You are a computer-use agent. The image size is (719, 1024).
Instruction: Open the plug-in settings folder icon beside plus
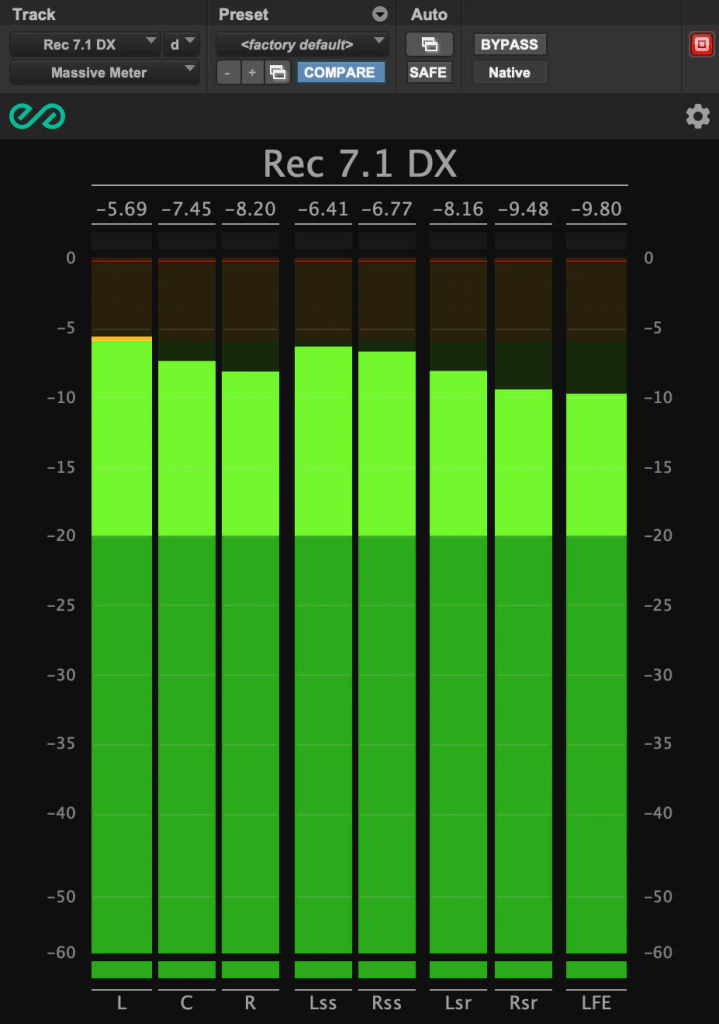(277, 72)
